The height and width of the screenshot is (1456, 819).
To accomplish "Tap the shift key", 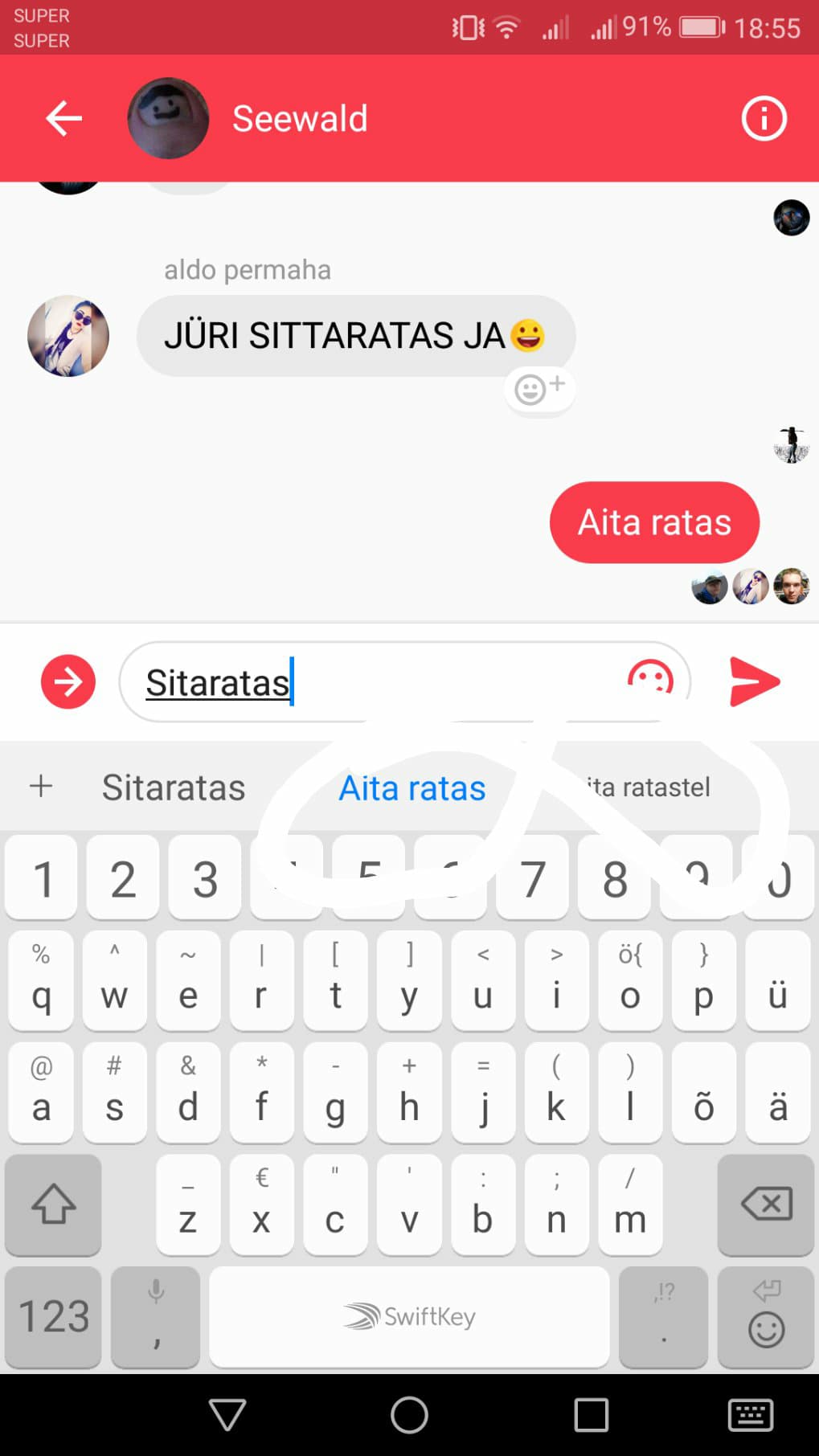I will point(53,1204).
